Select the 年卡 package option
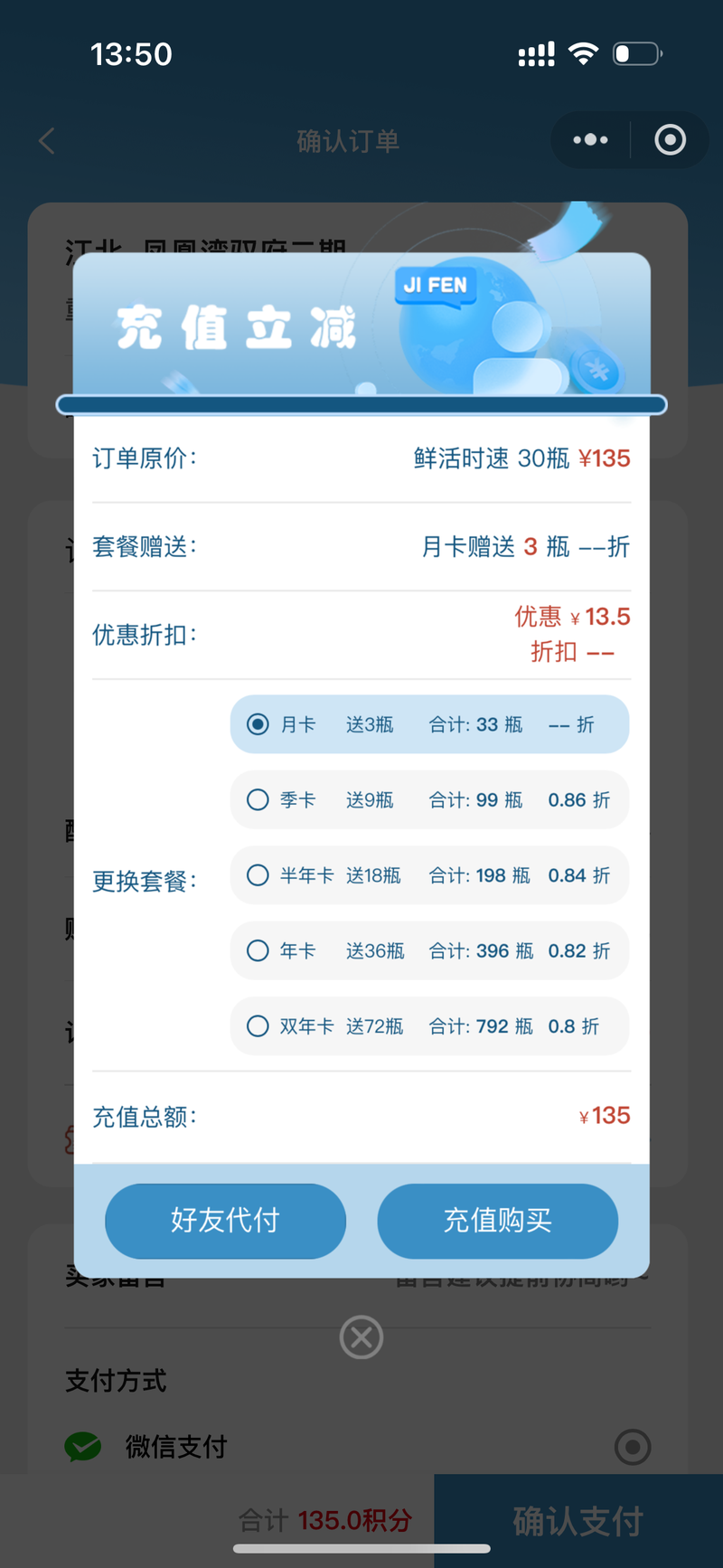This screenshot has height=1568, width=723. click(x=429, y=950)
